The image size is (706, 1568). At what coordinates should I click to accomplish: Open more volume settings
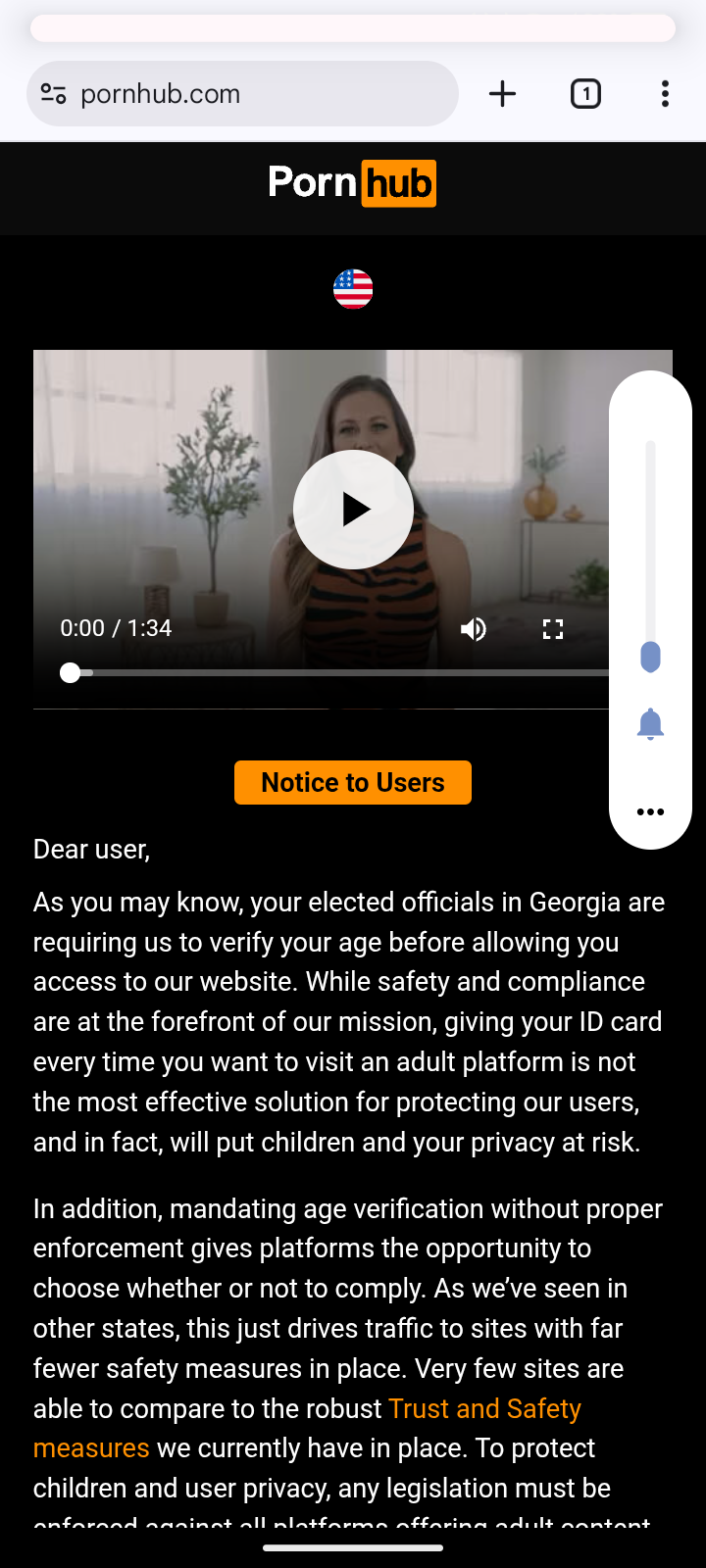click(650, 811)
